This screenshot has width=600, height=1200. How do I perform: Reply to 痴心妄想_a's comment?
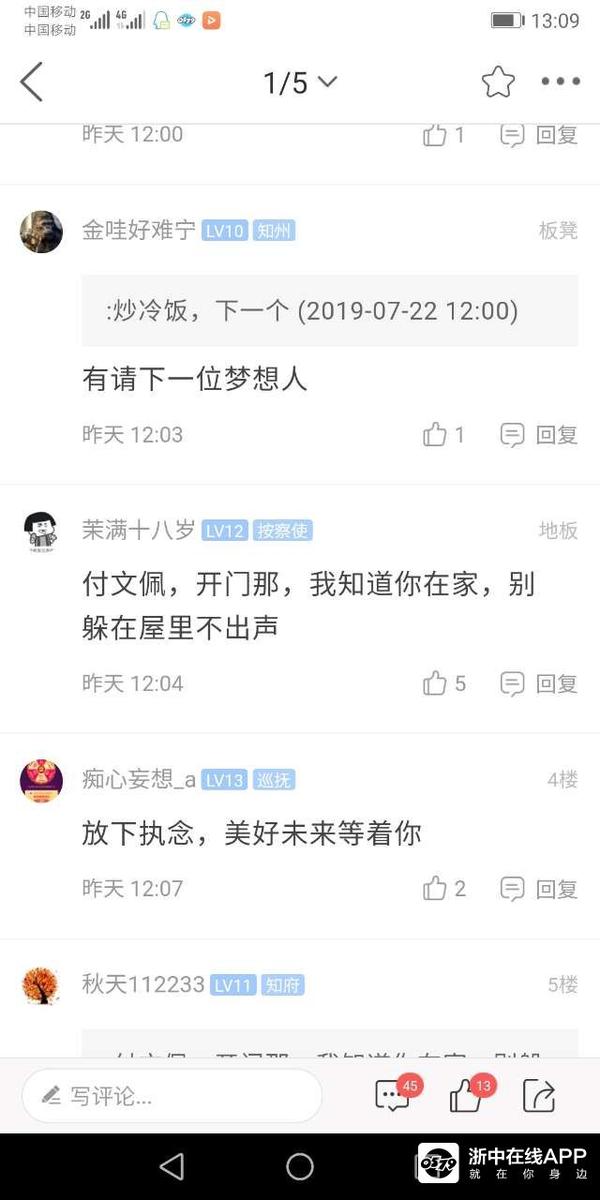(x=539, y=888)
